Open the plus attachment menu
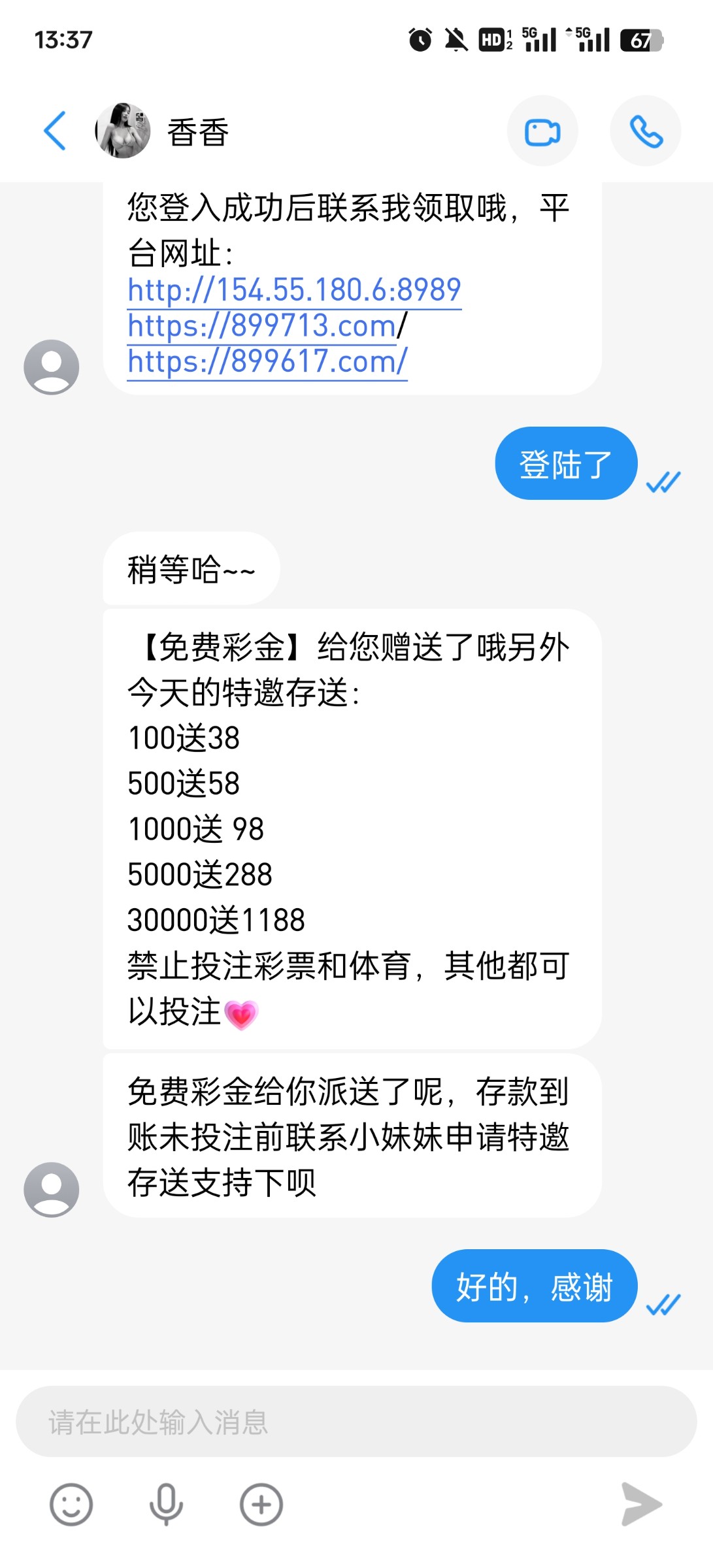 tap(261, 1505)
